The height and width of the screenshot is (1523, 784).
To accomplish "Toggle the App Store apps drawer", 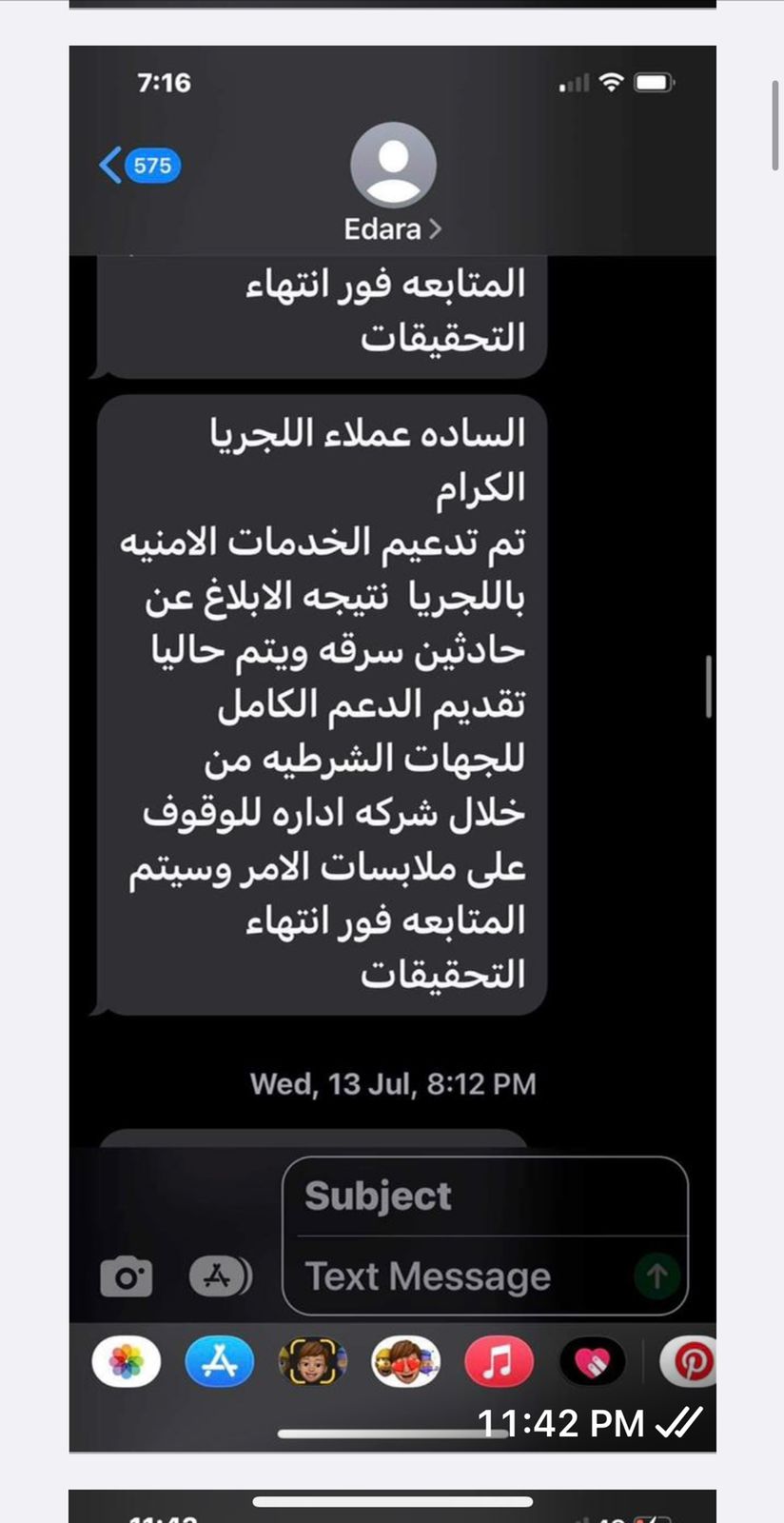I will (x=220, y=1276).
